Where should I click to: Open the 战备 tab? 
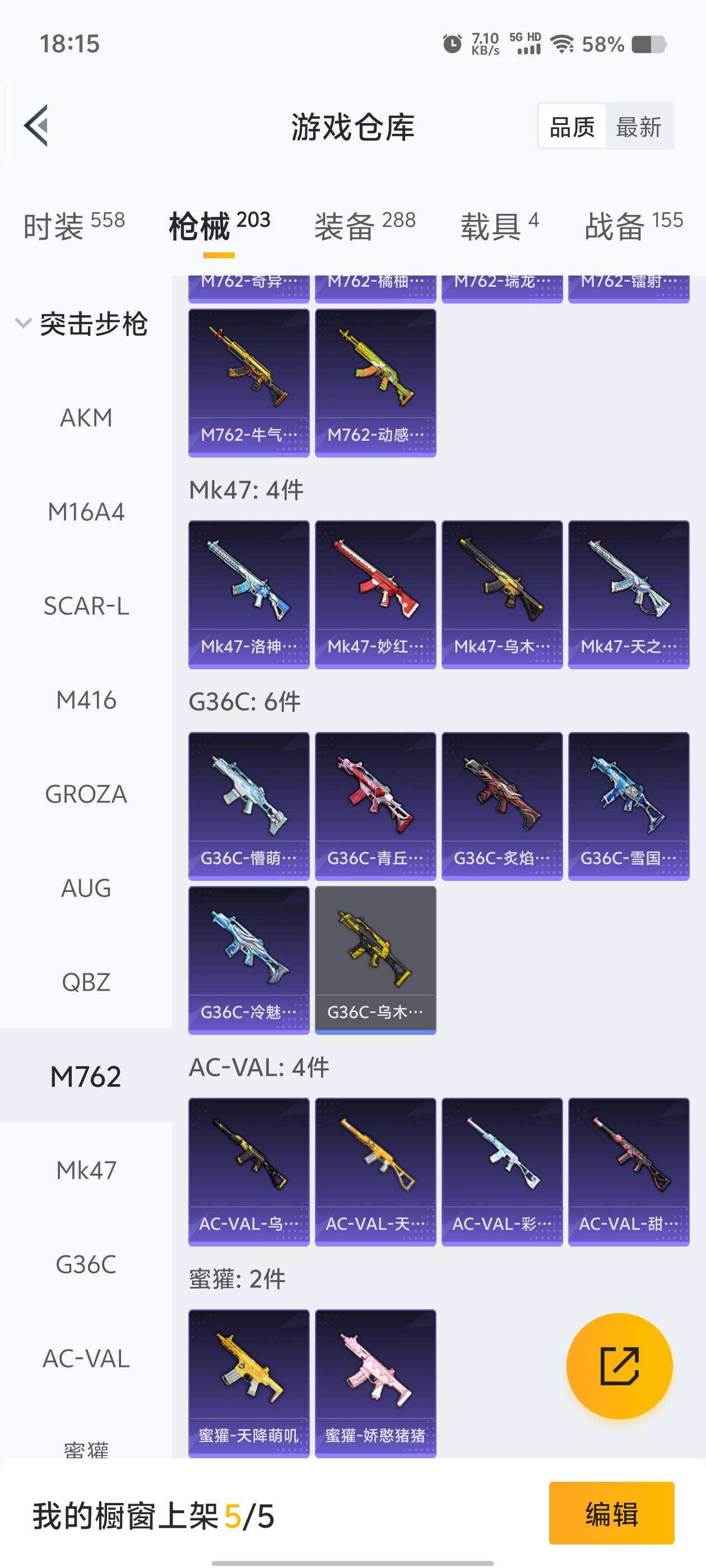pos(633,226)
